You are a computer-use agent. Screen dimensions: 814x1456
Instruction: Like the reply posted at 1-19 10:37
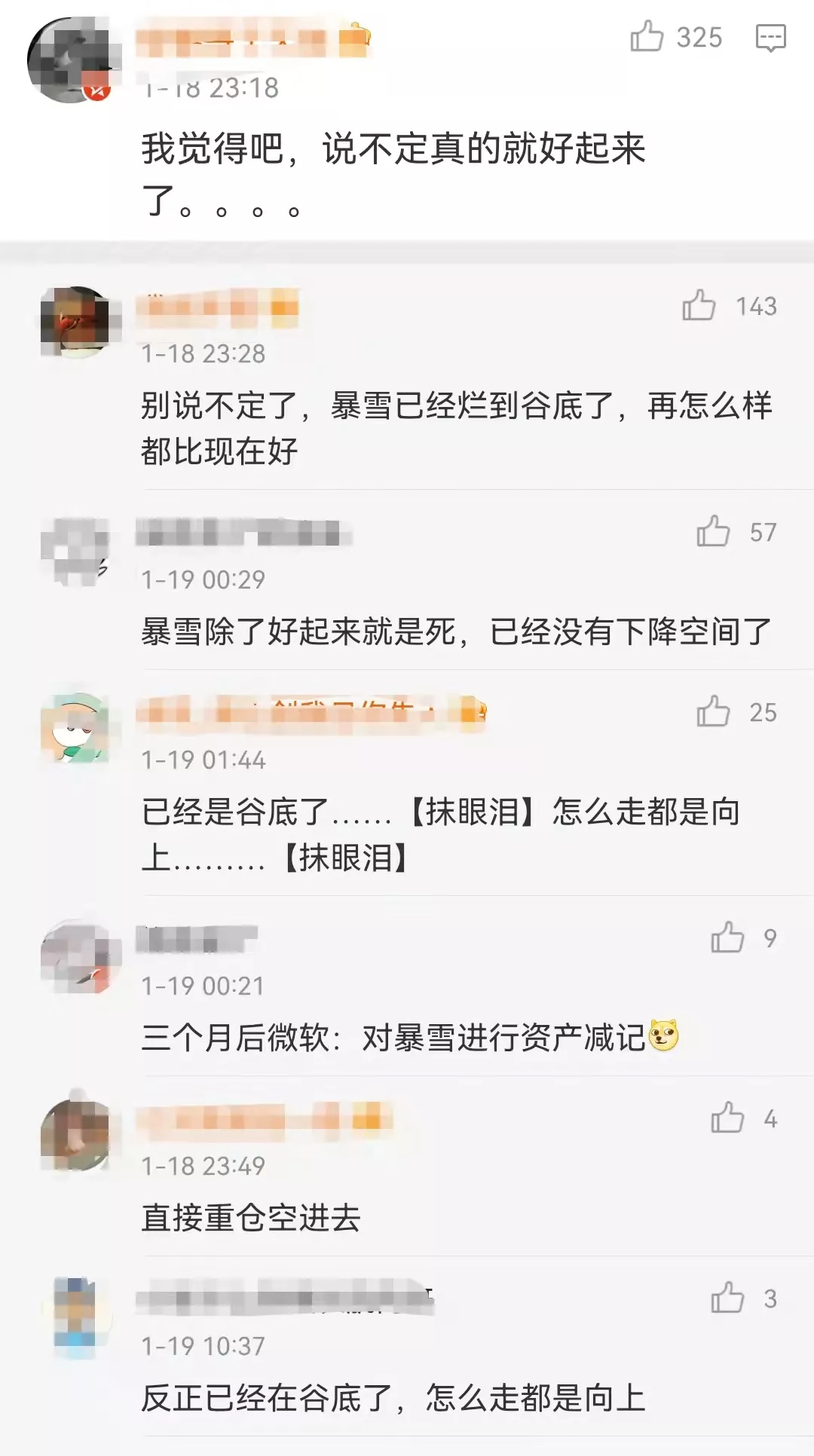[727, 1298]
